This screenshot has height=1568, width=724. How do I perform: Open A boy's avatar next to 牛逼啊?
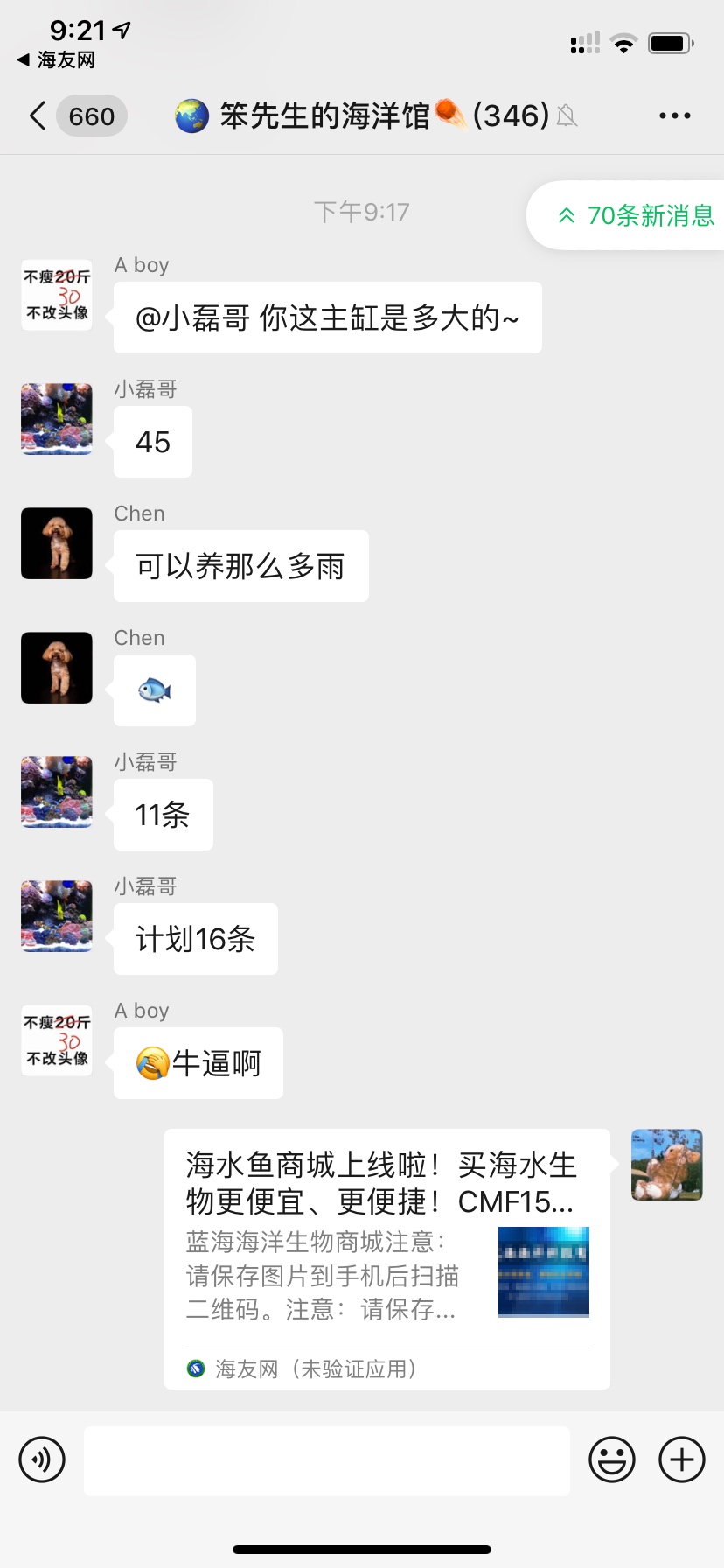57,1040
